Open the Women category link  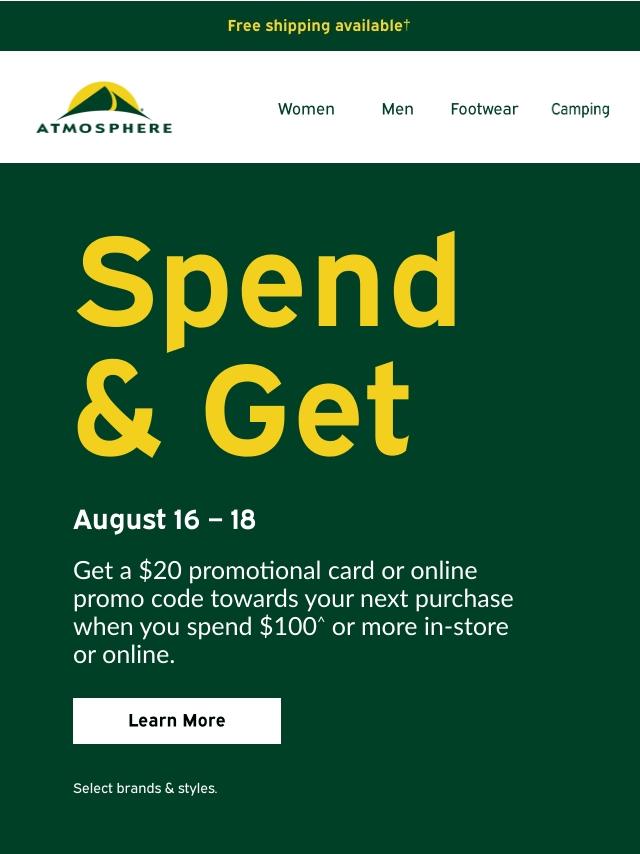(x=306, y=109)
